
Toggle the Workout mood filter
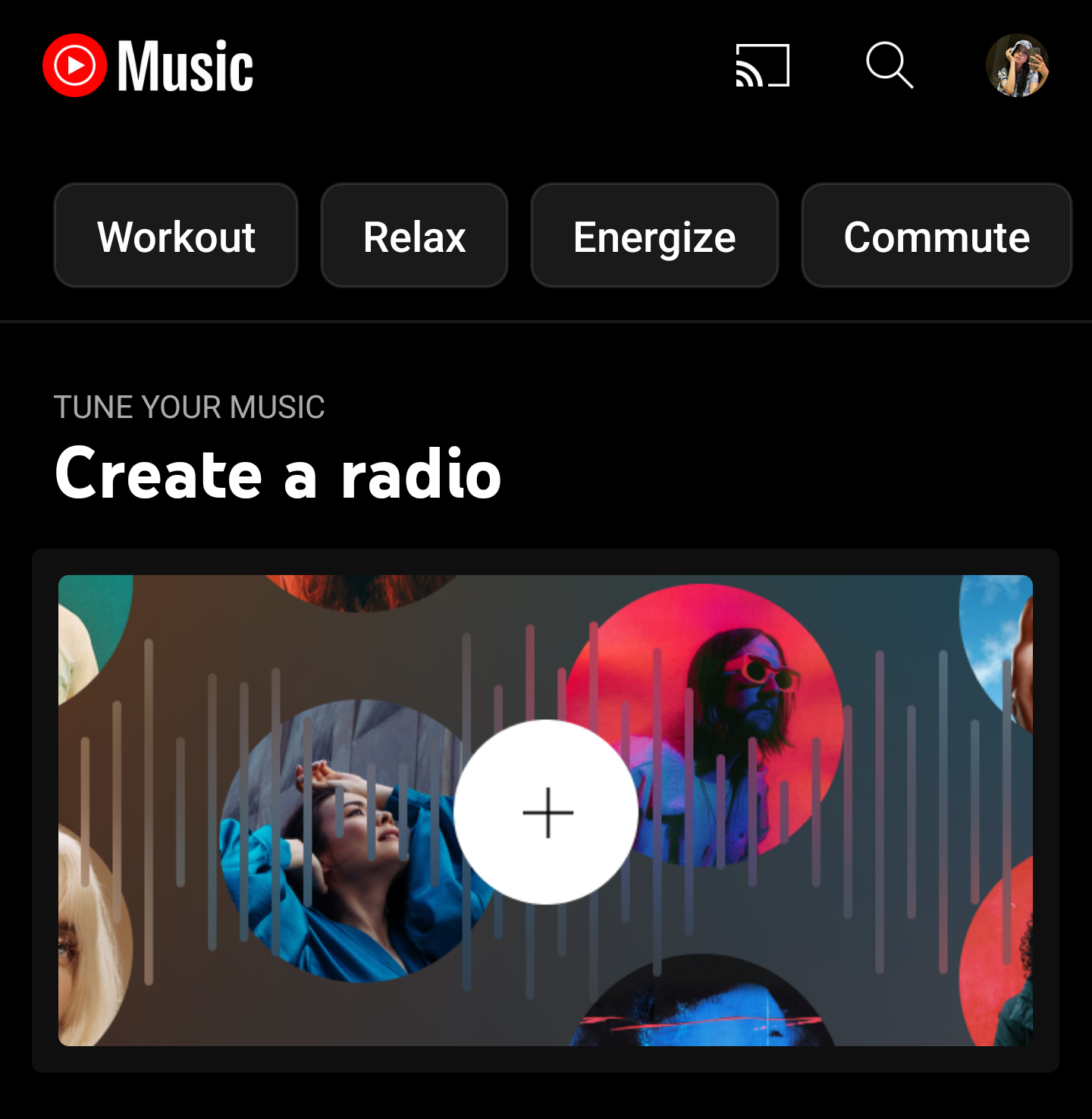coord(176,235)
